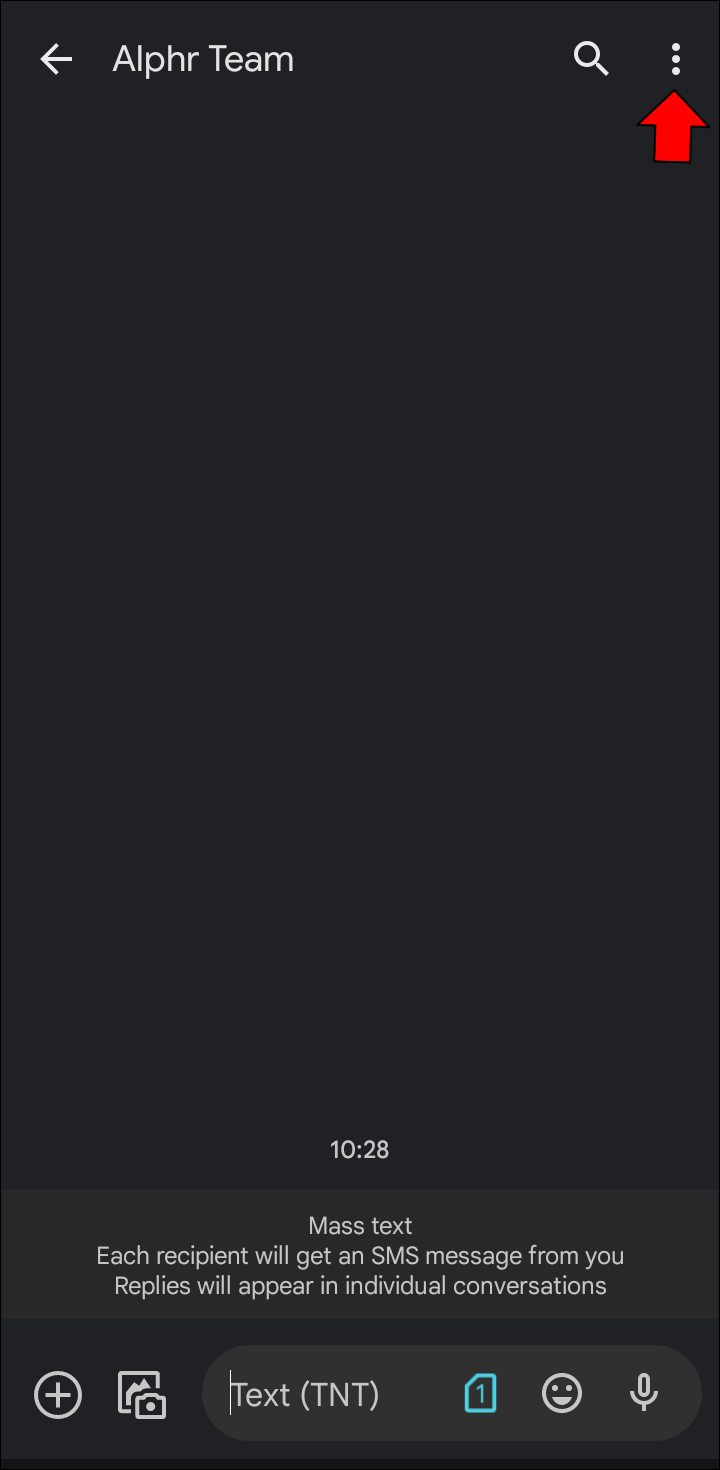Open the plus attachments menu
Image resolution: width=720 pixels, height=1470 pixels.
[58, 1394]
